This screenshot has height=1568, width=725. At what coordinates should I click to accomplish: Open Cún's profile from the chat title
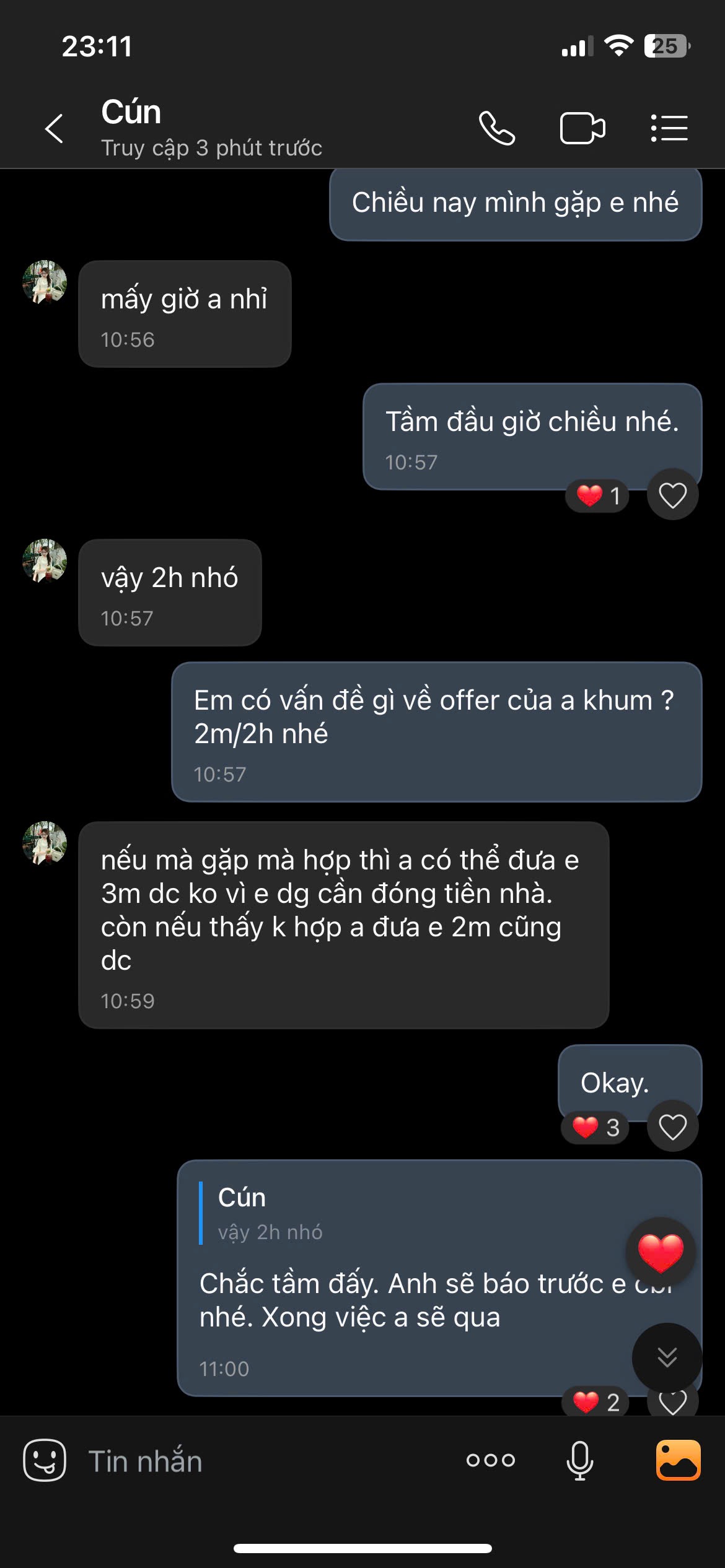(131, 113)
